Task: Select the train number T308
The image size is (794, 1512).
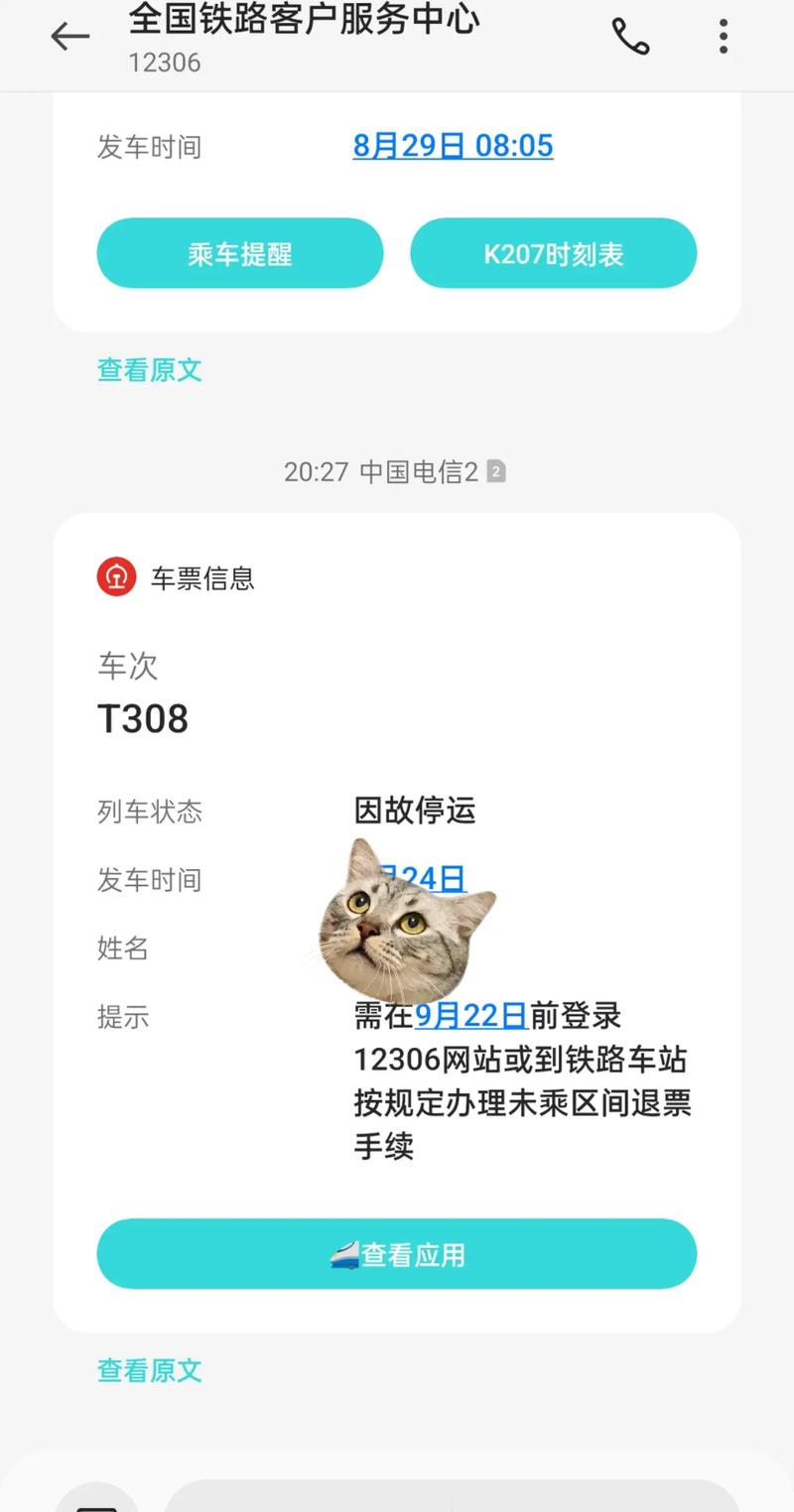Action: pos(144,717)
